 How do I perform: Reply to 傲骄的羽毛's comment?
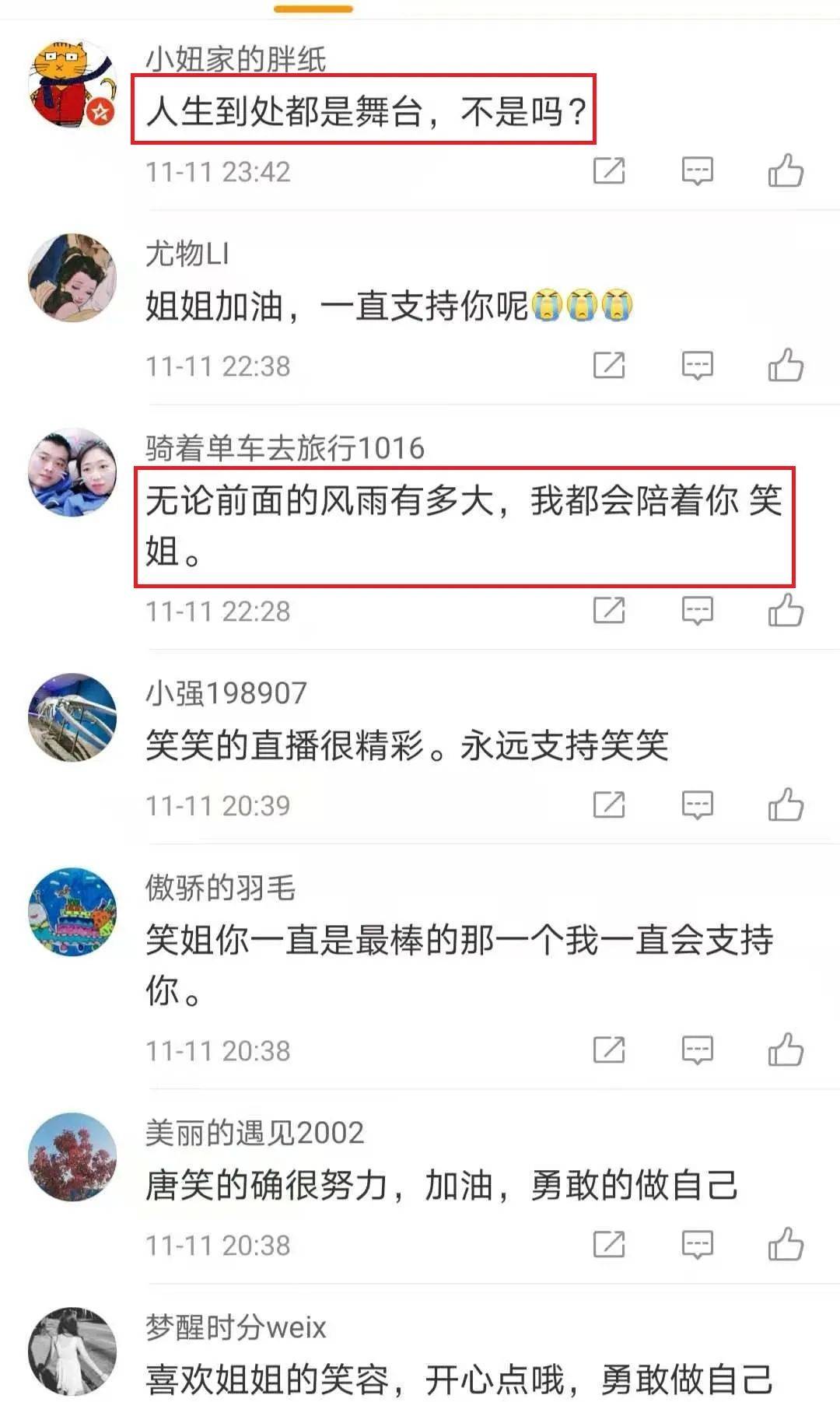click(x=697, y=1050)
